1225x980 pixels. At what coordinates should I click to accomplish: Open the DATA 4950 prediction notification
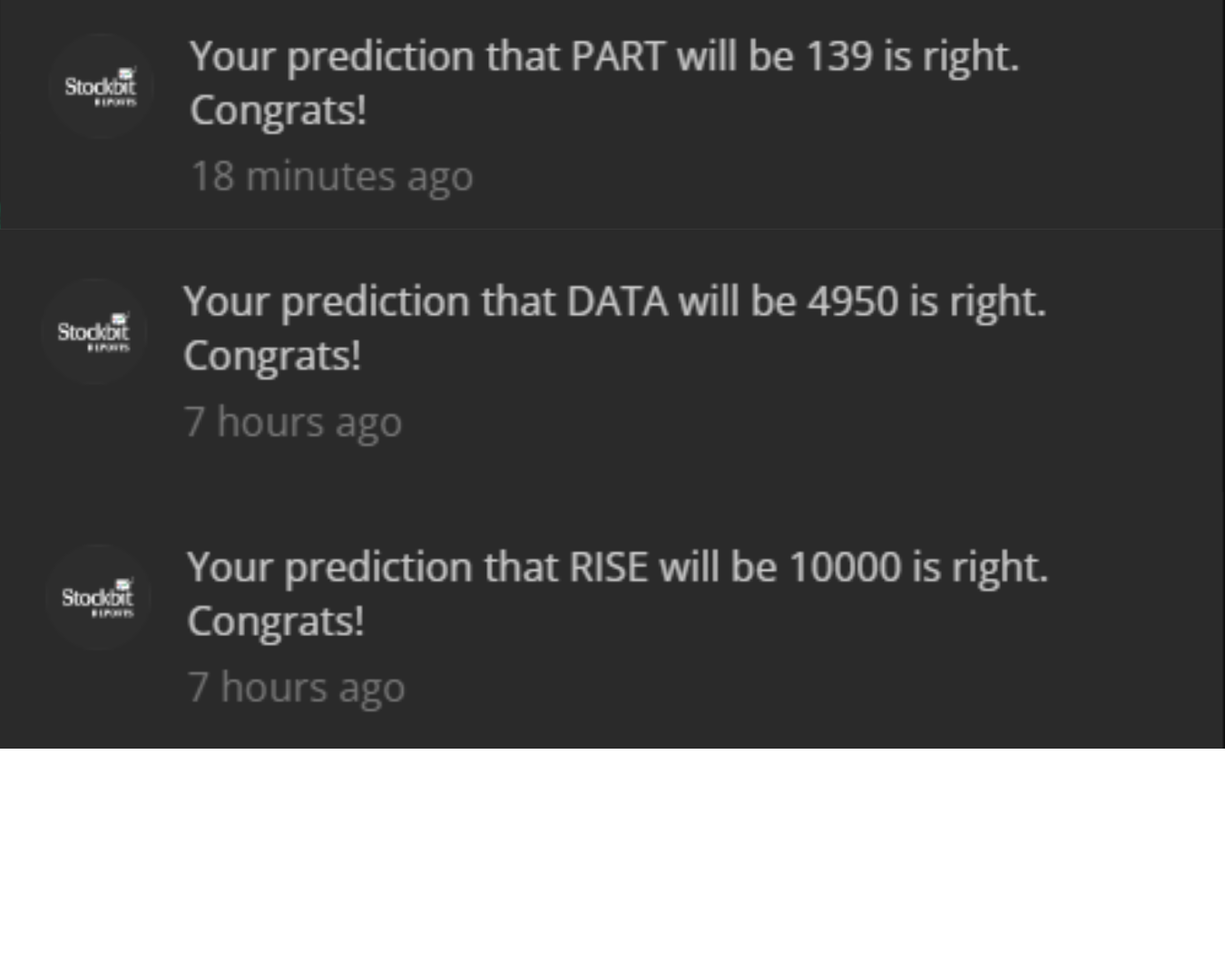click(613, 328)
